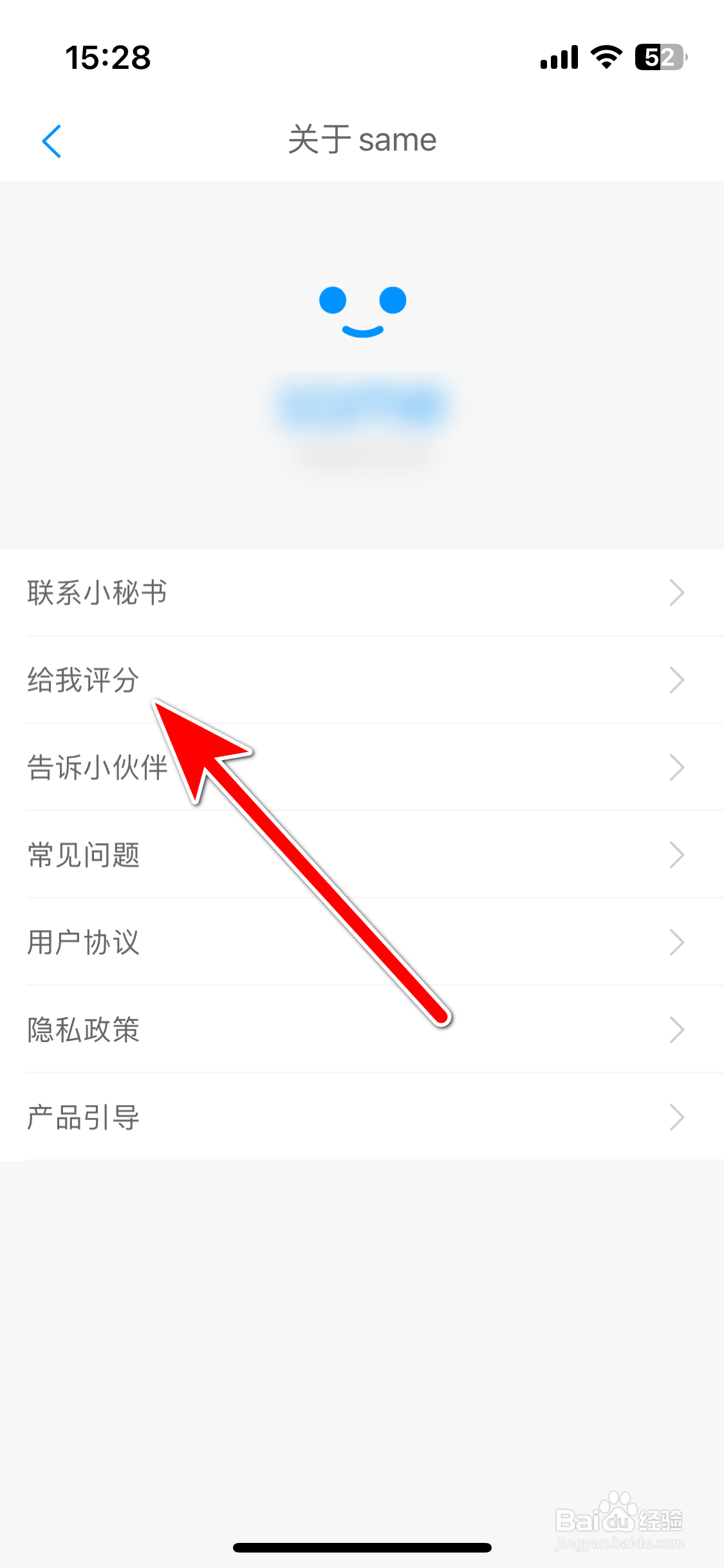The width and height of the screenshot is (724, 1568).
Task: Select the 告诉小伙伴 menu entry
Action: [x=98, y=767]
